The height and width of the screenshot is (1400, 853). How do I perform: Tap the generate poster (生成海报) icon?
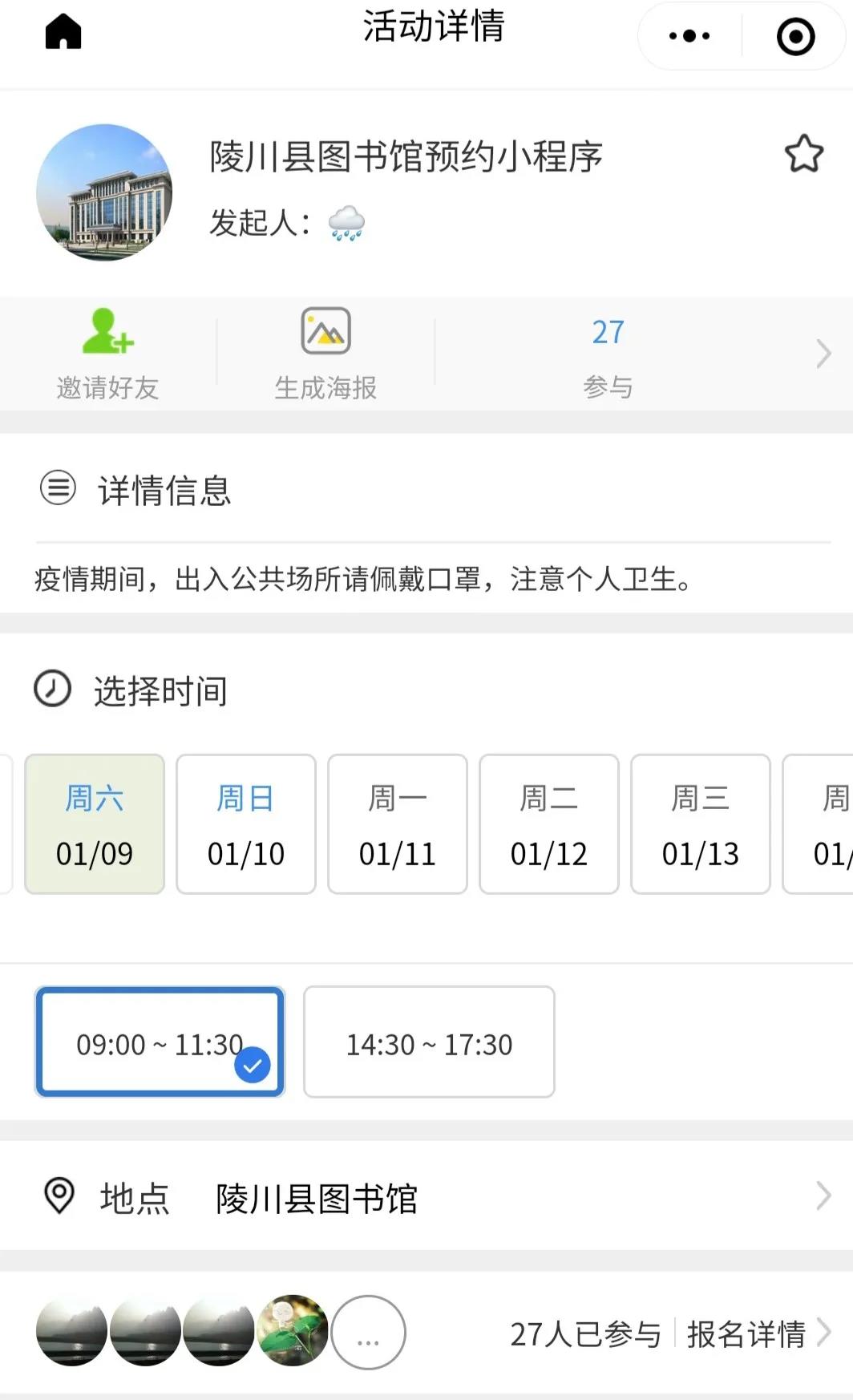(x=324, y=330)
